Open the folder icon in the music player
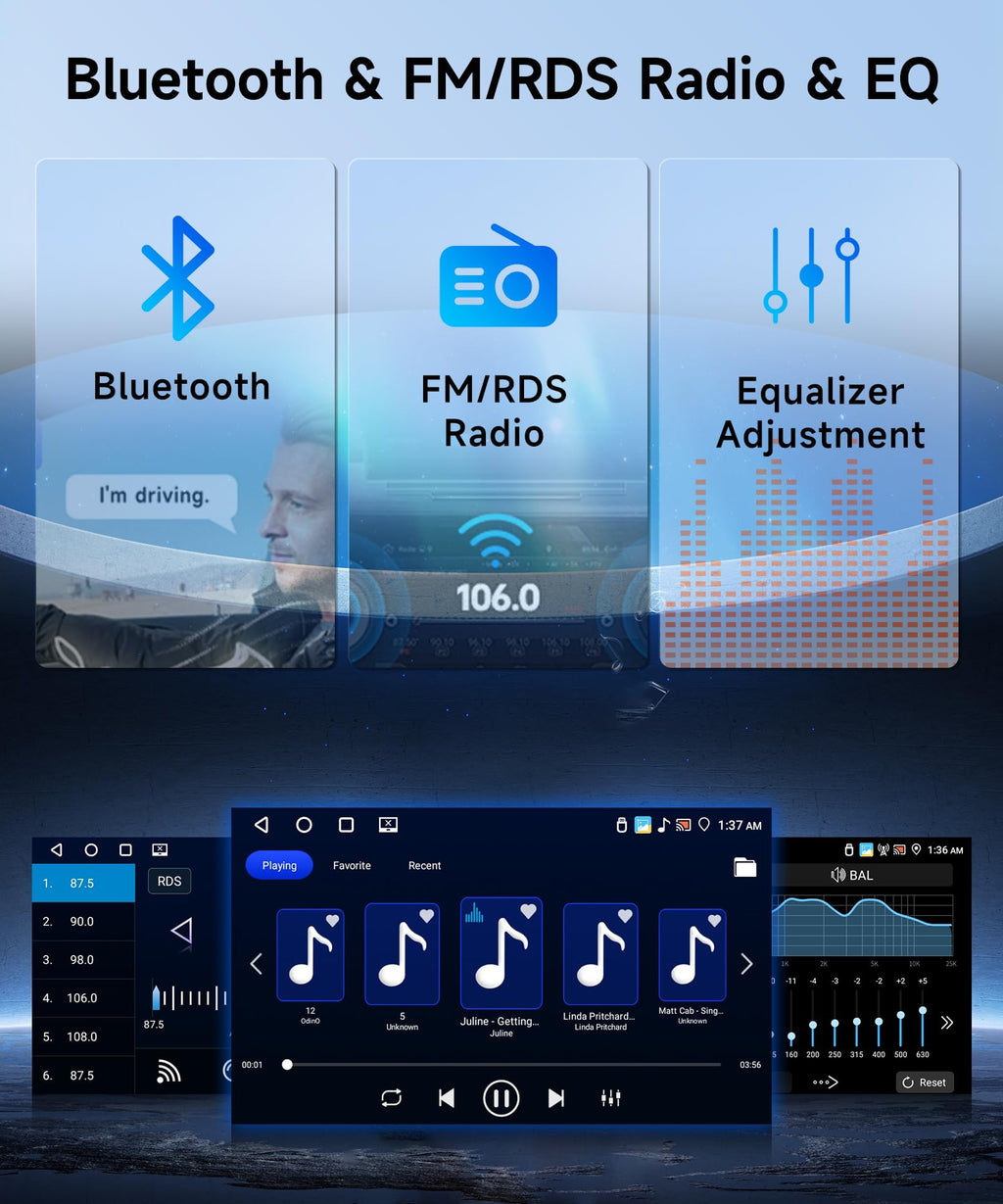 point(742,866)
